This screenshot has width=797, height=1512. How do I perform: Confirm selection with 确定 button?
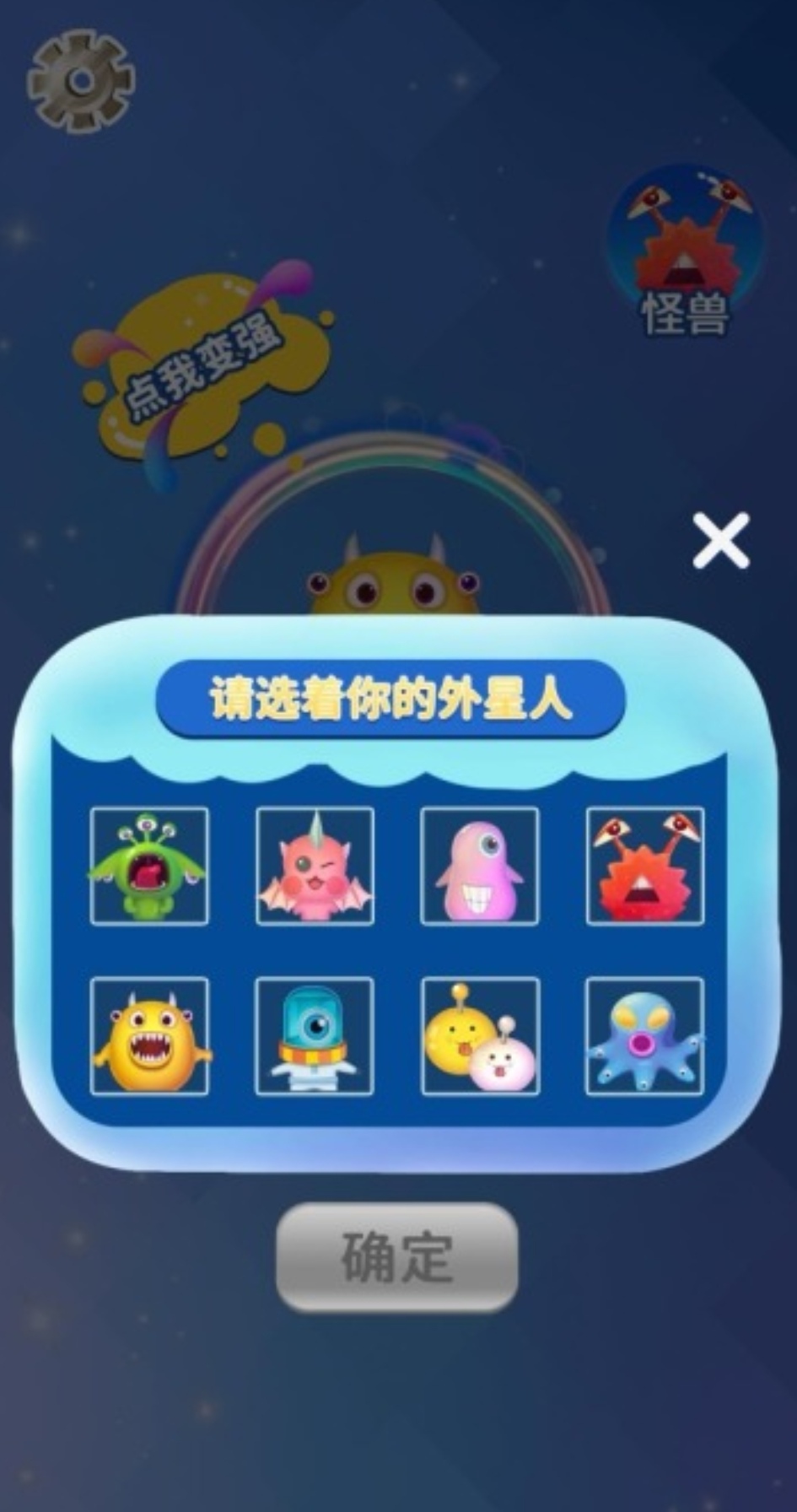pos(396,1256)
